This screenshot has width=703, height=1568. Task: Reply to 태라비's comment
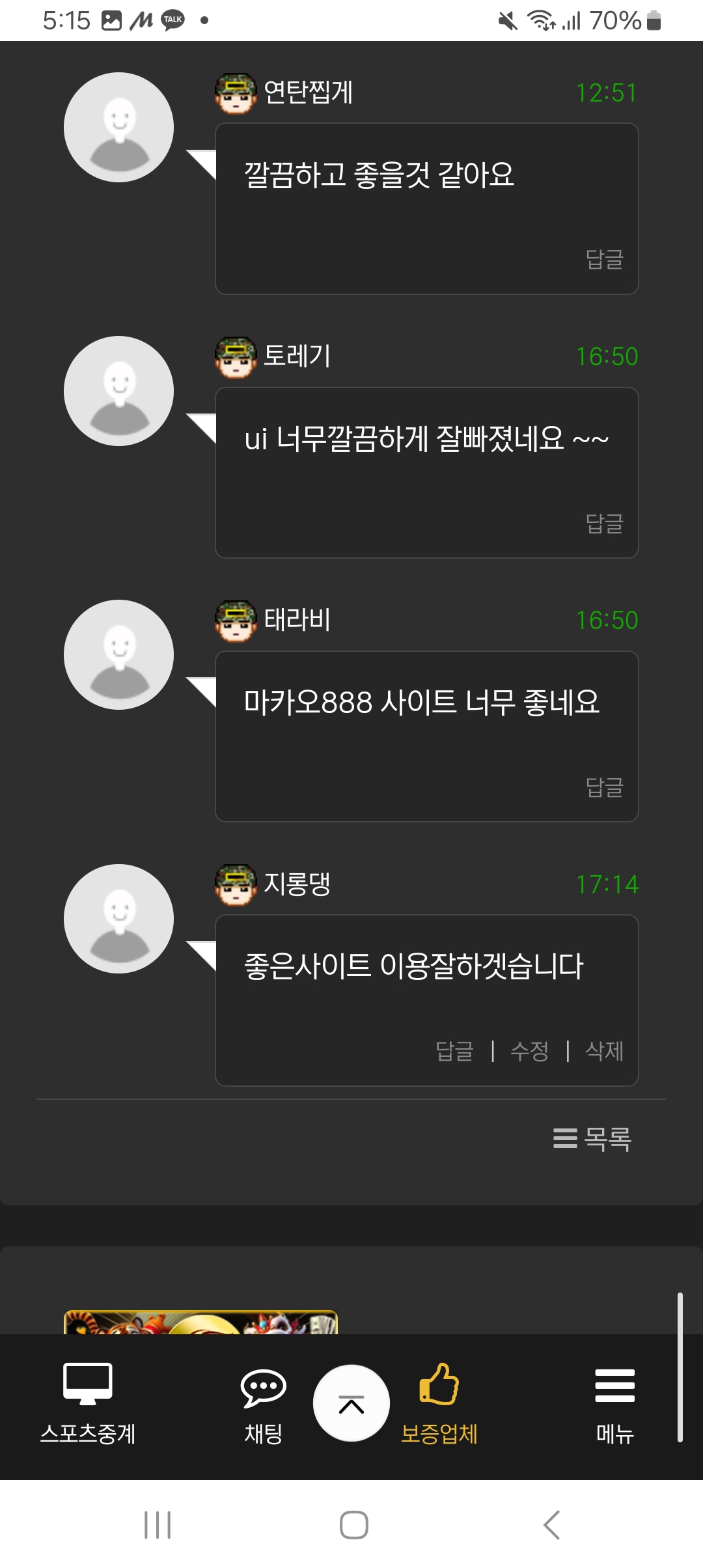[x=605, y=787]
